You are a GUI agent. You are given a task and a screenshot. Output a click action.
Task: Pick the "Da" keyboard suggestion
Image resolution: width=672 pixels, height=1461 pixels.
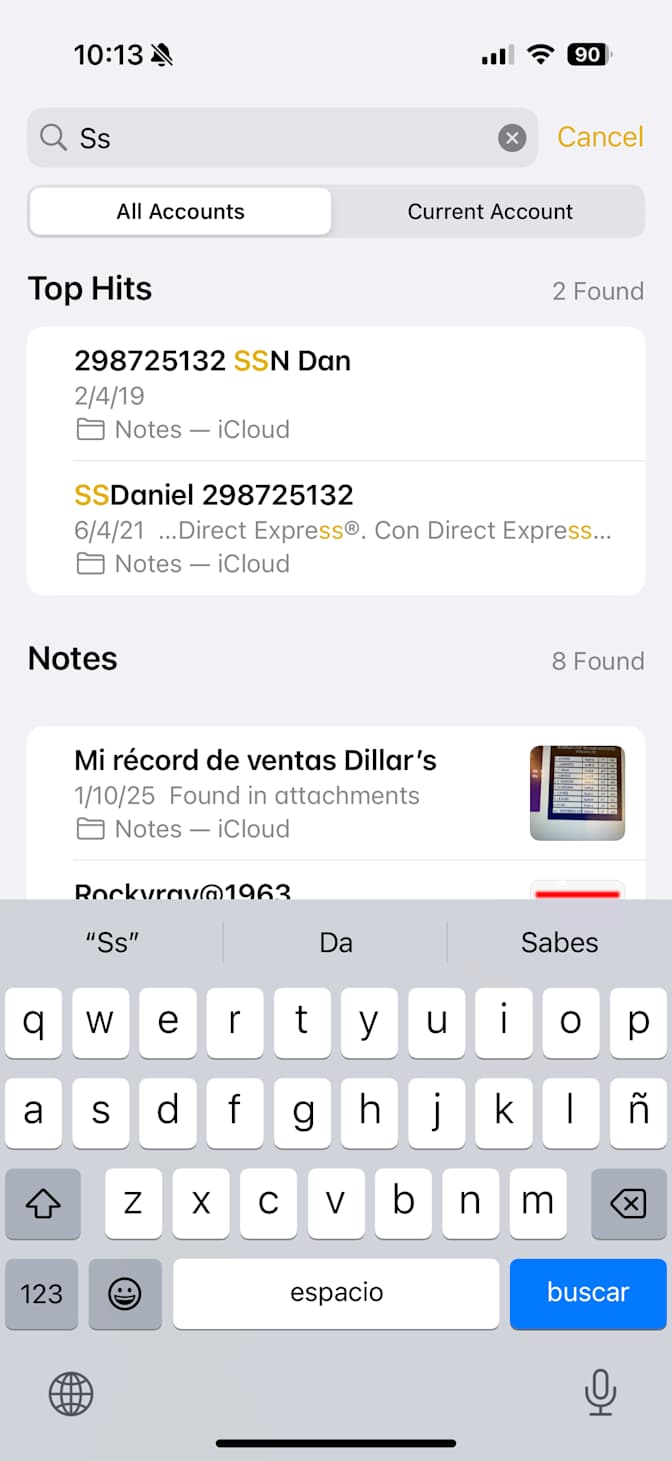(x=336, y=942)
